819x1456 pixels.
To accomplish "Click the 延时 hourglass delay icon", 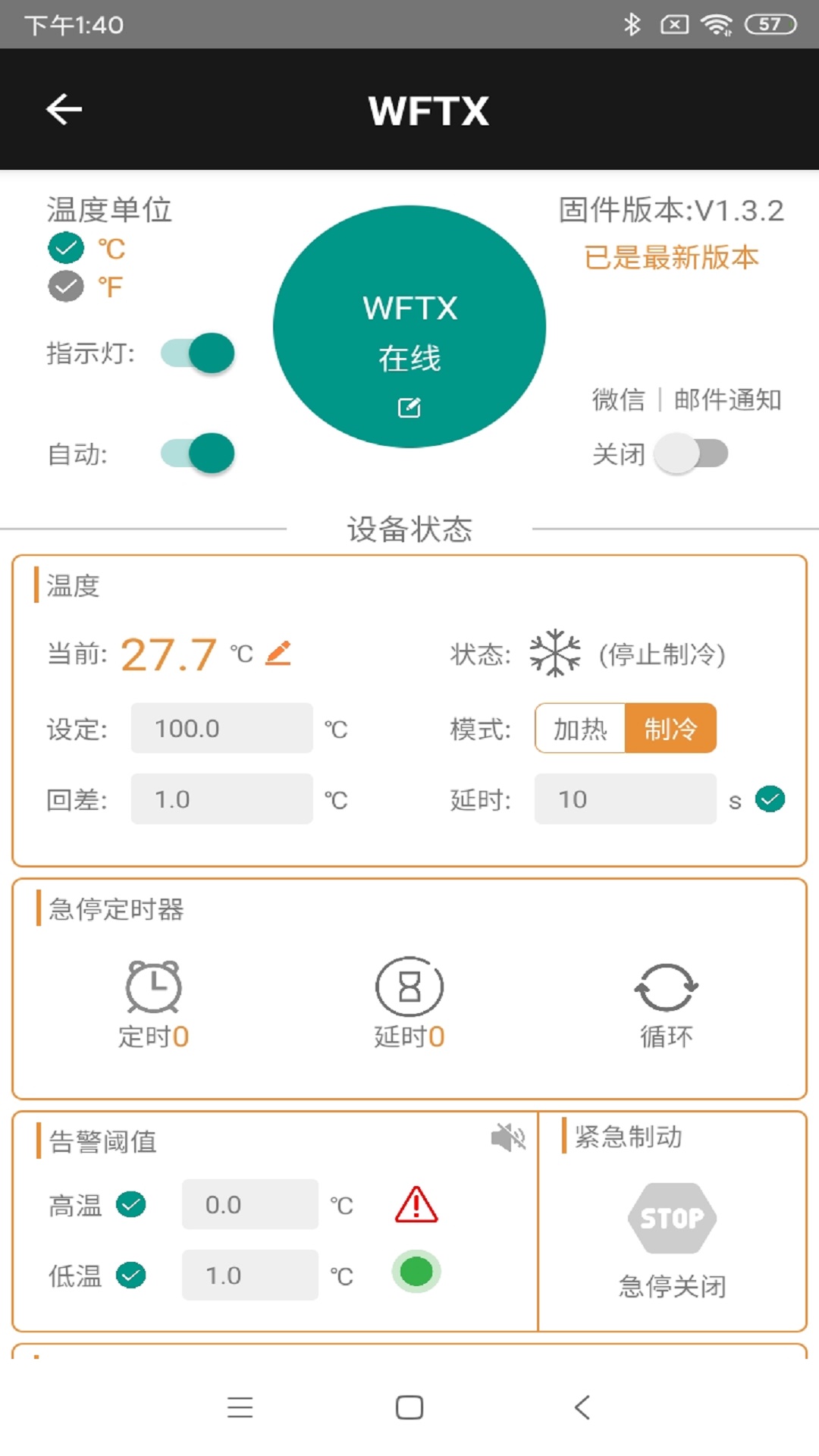I will pyautogui.click(x=409, y=987).
